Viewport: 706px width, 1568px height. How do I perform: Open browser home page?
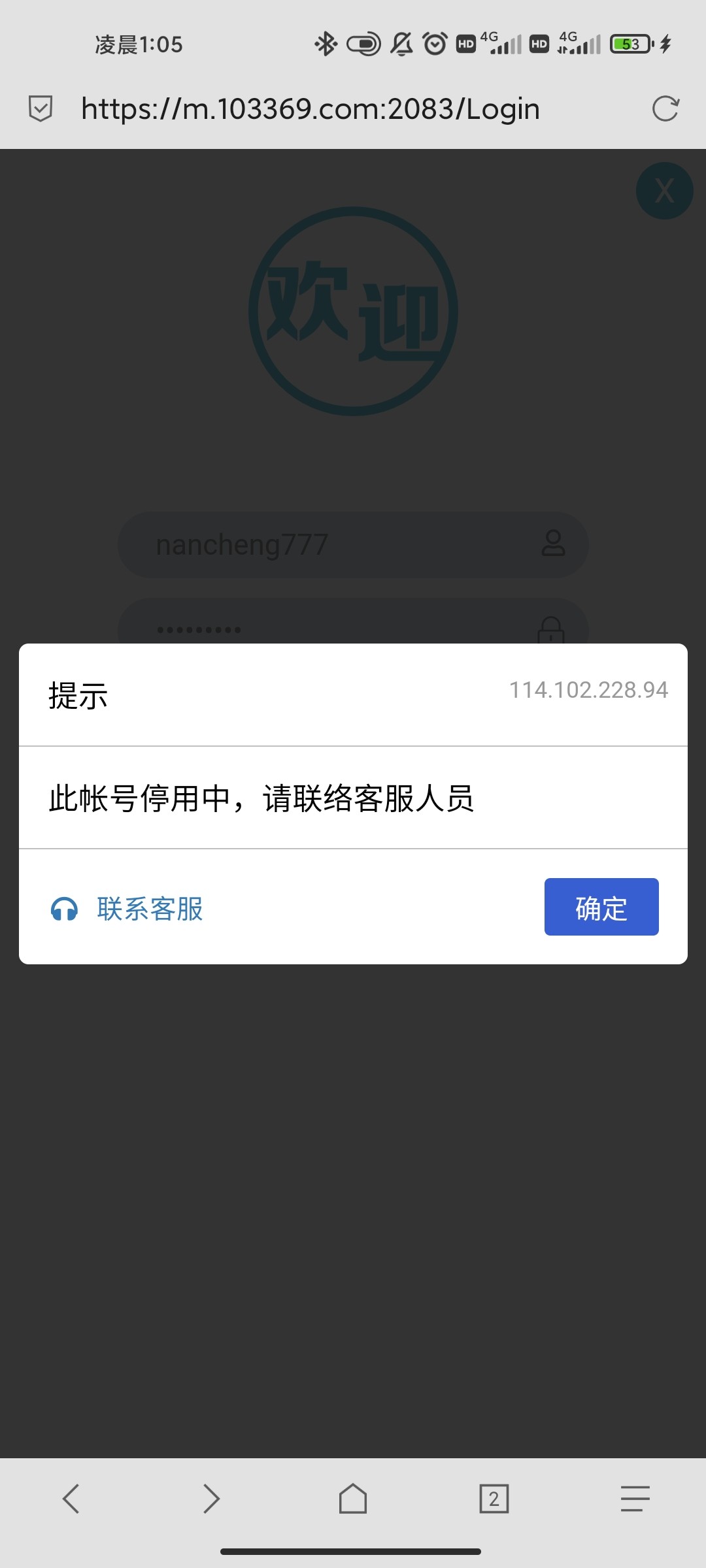pos(352,1498)
